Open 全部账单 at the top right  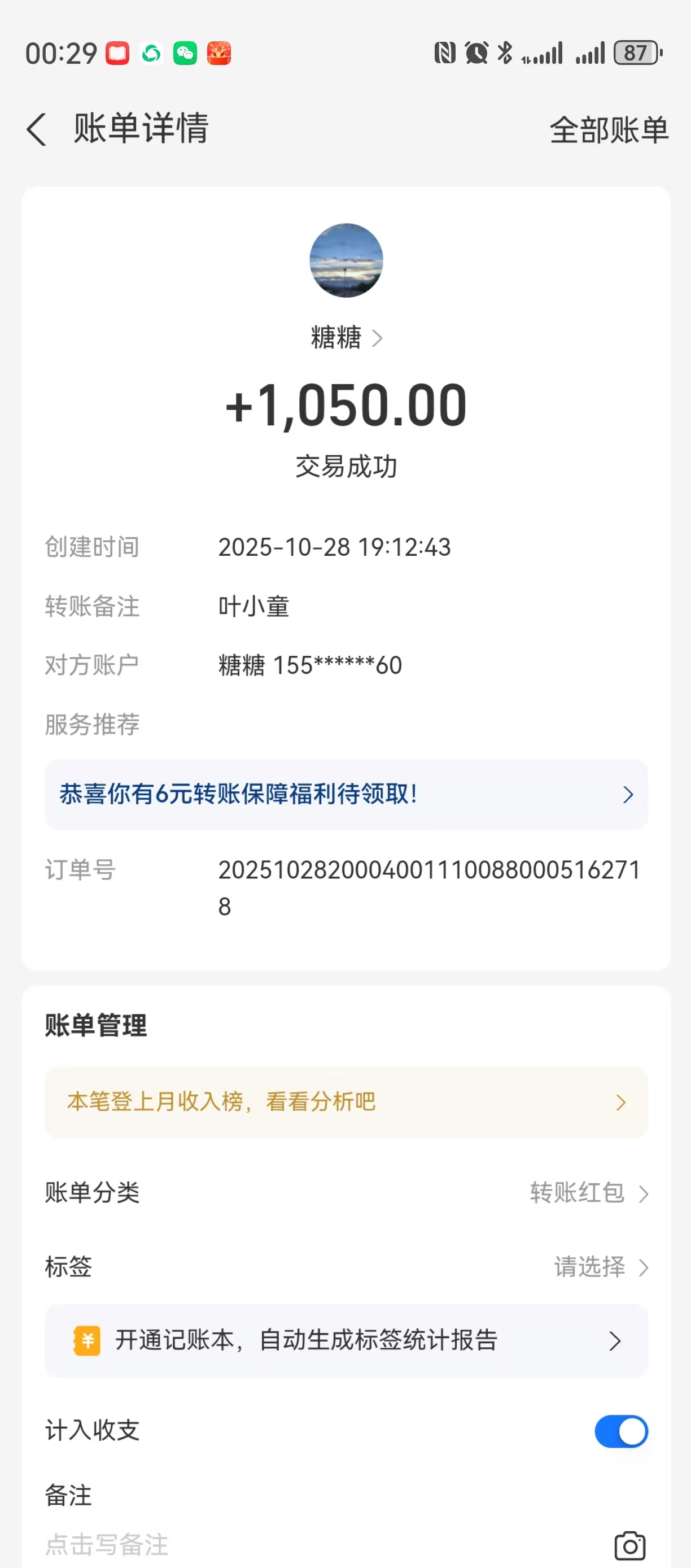pyautogui.click(x=609, y=130)
